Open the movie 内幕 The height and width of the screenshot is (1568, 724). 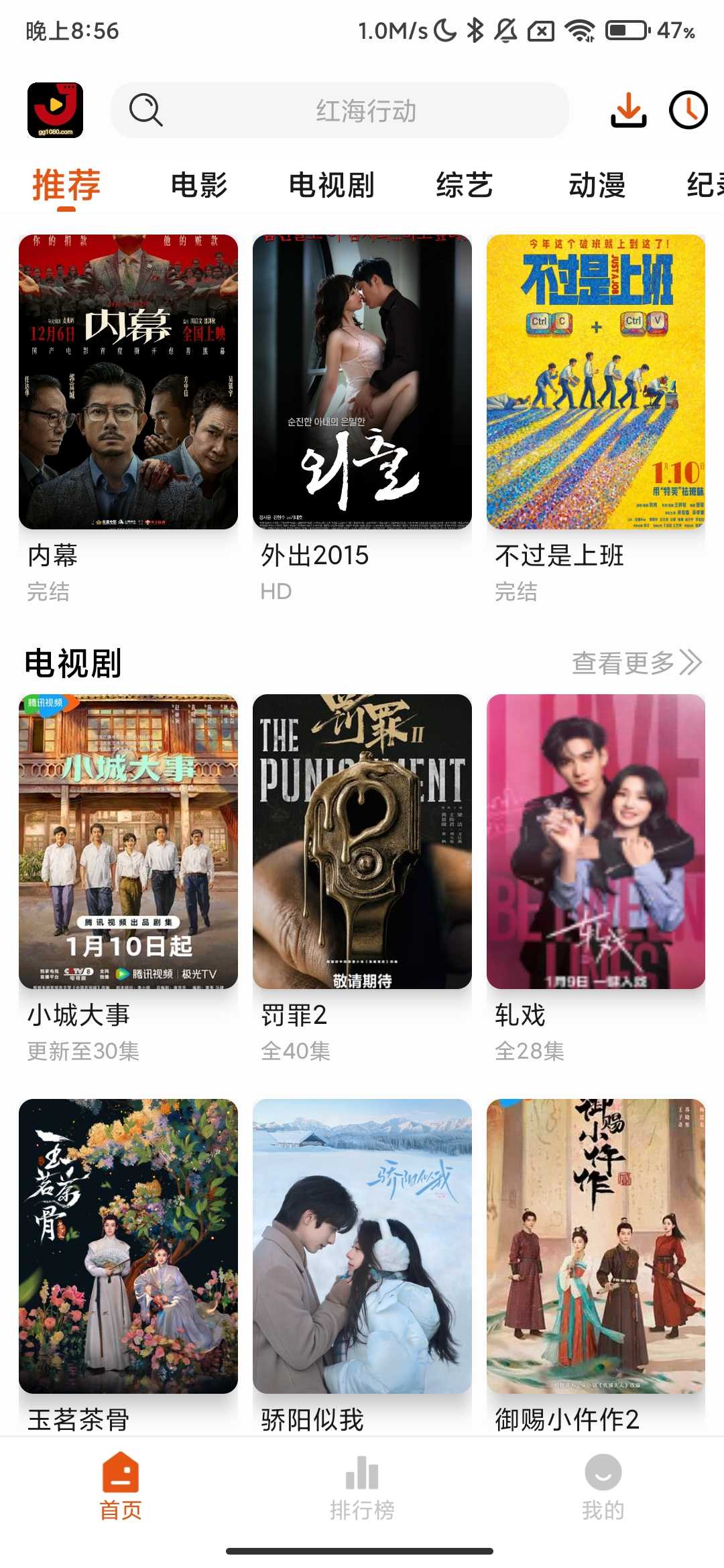pyautogui.click(x=128, y=382)
